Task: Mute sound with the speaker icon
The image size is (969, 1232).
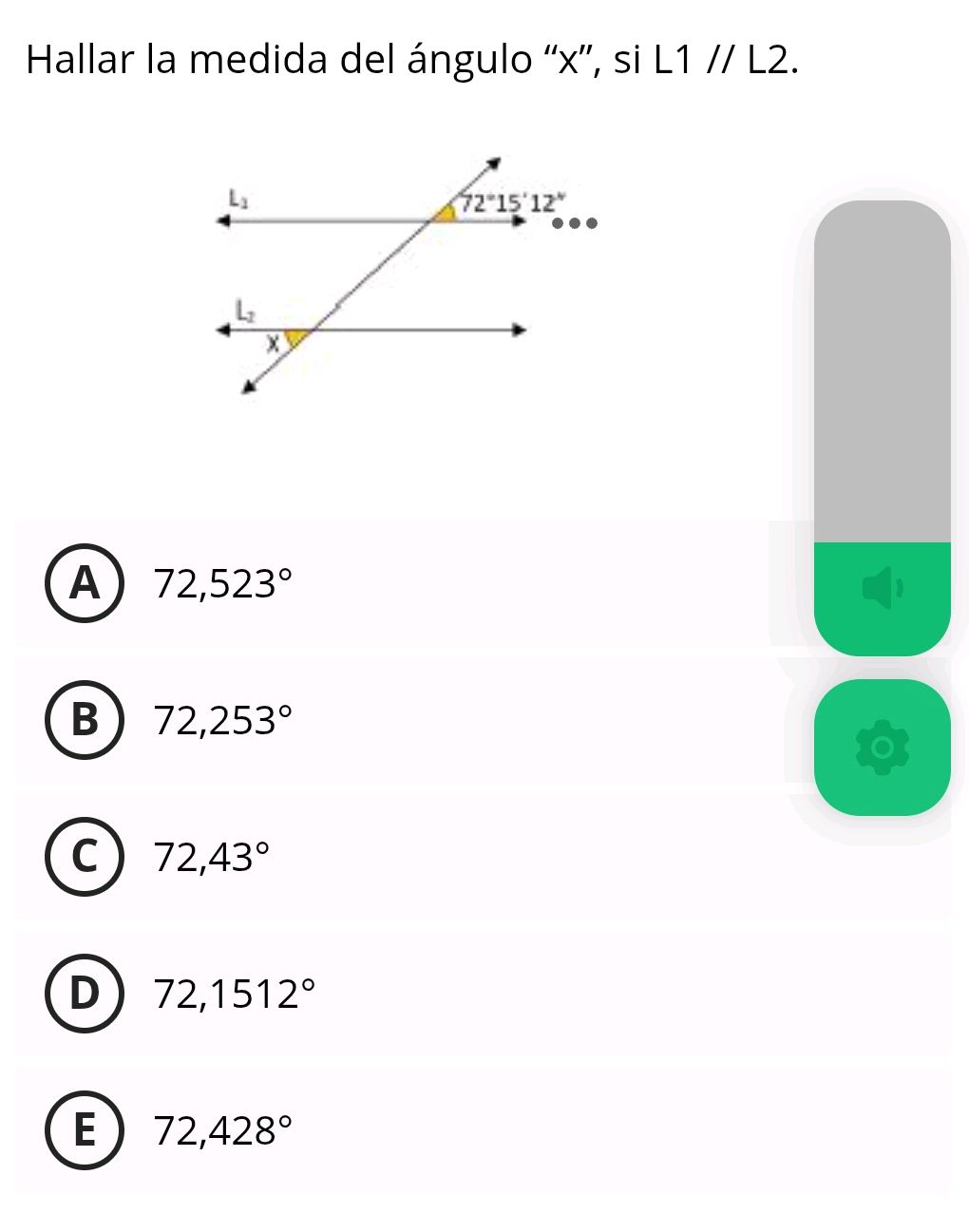Action: tap(882, 588)
